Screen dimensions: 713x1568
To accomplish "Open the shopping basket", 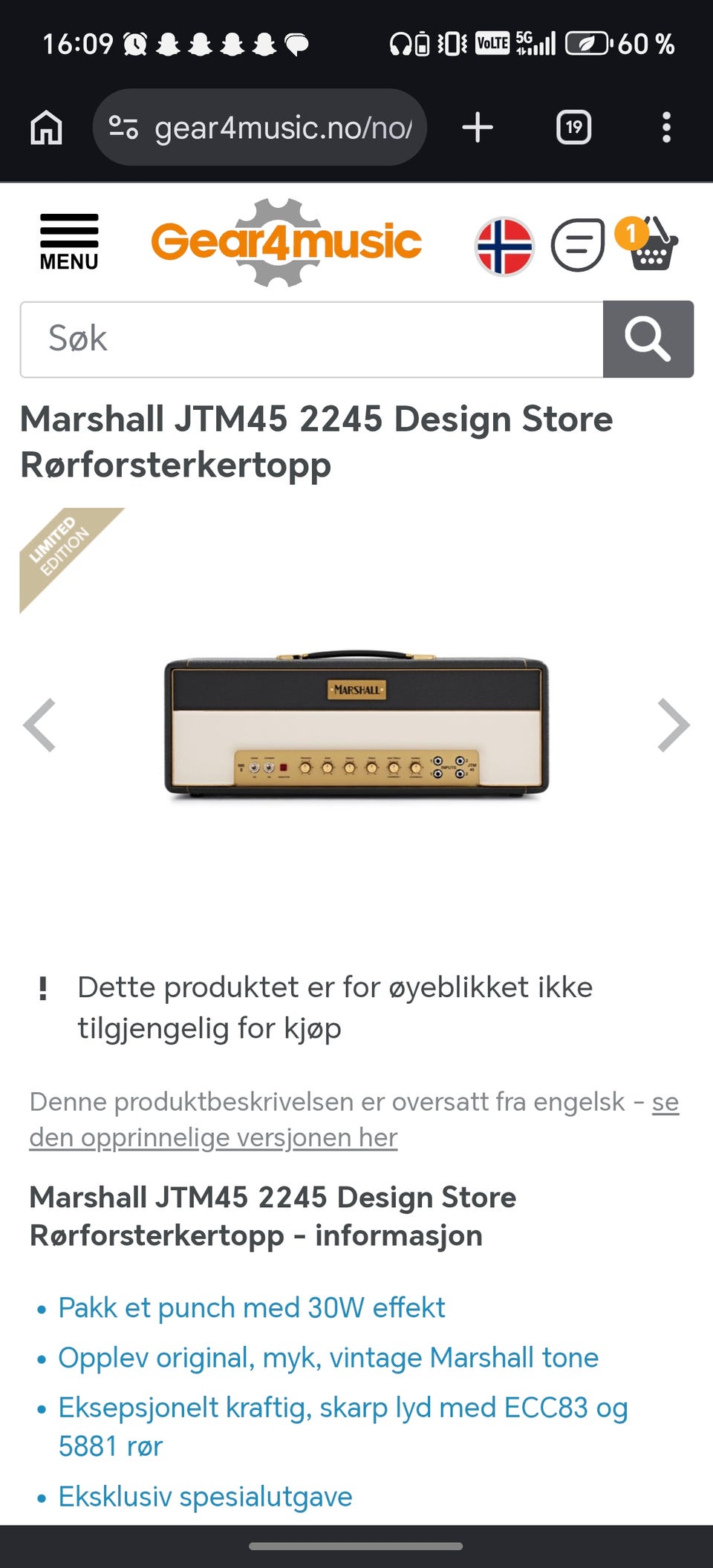I will pos(648,243).
